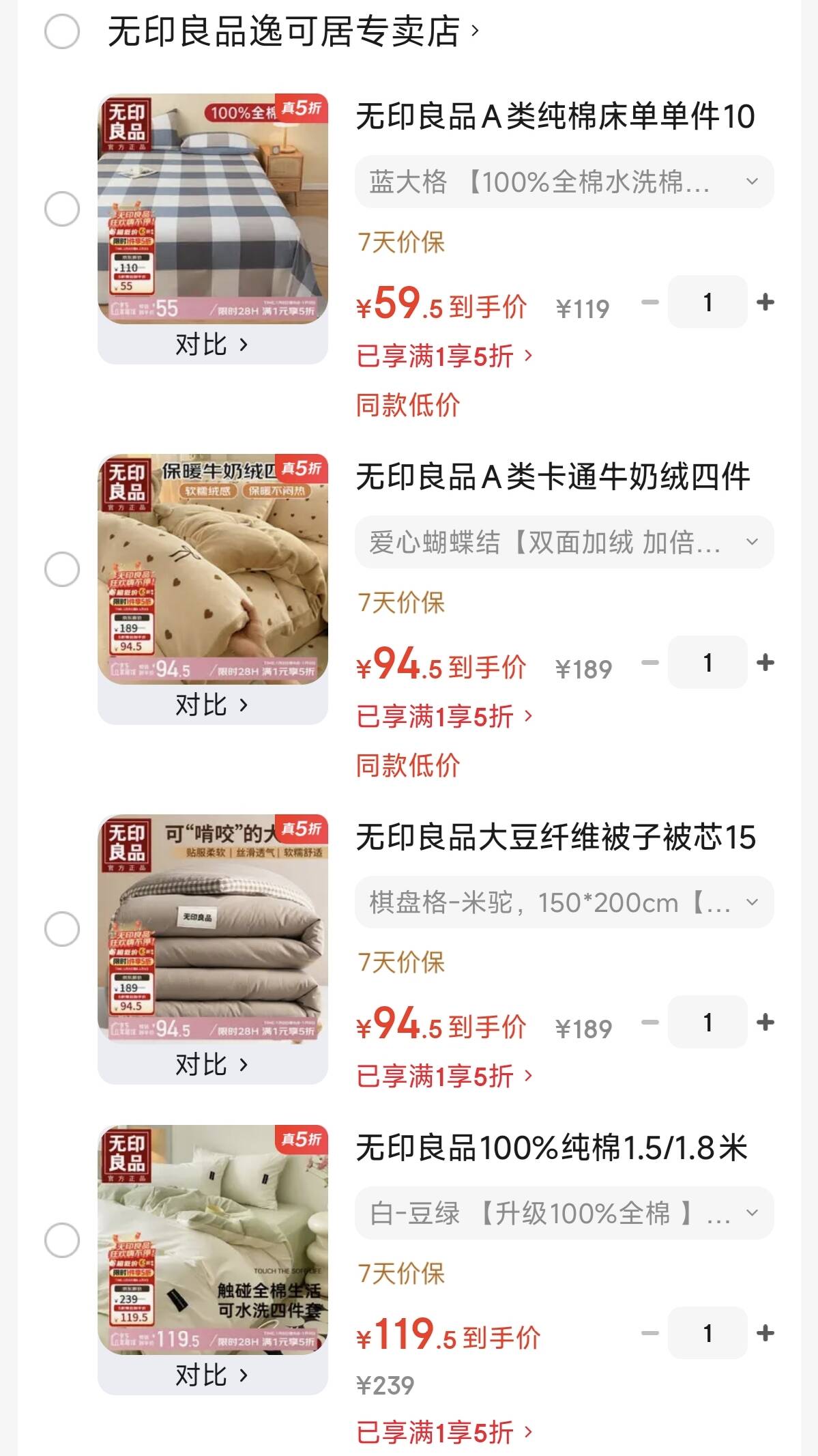This screenshot has width=818, height=1456.
Task: Increase quantity of the 100%纯棉 item
Action: [765, 1332]
